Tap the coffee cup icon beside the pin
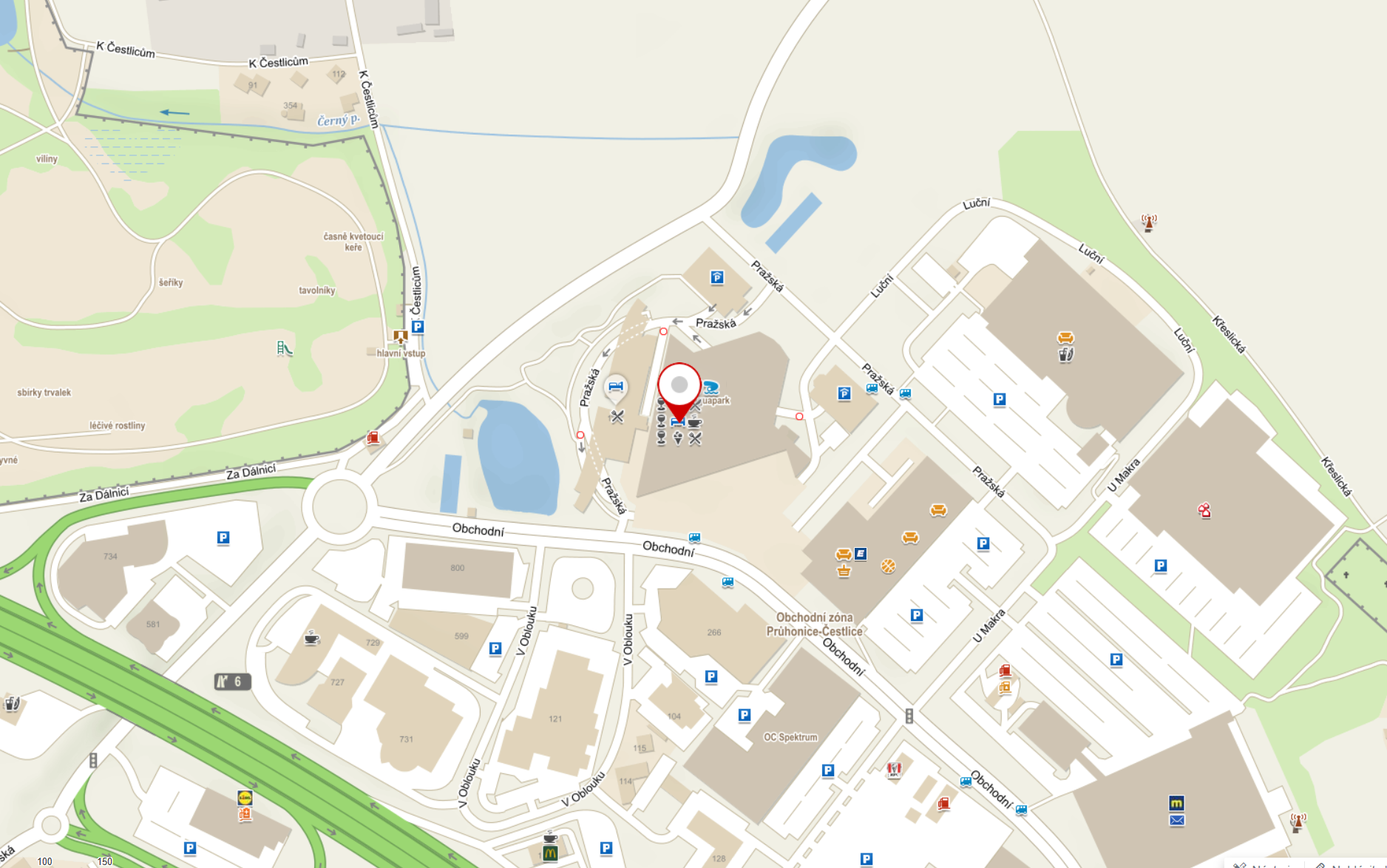The height and width of the screenshot is (868, 1387). click(695, 422)
